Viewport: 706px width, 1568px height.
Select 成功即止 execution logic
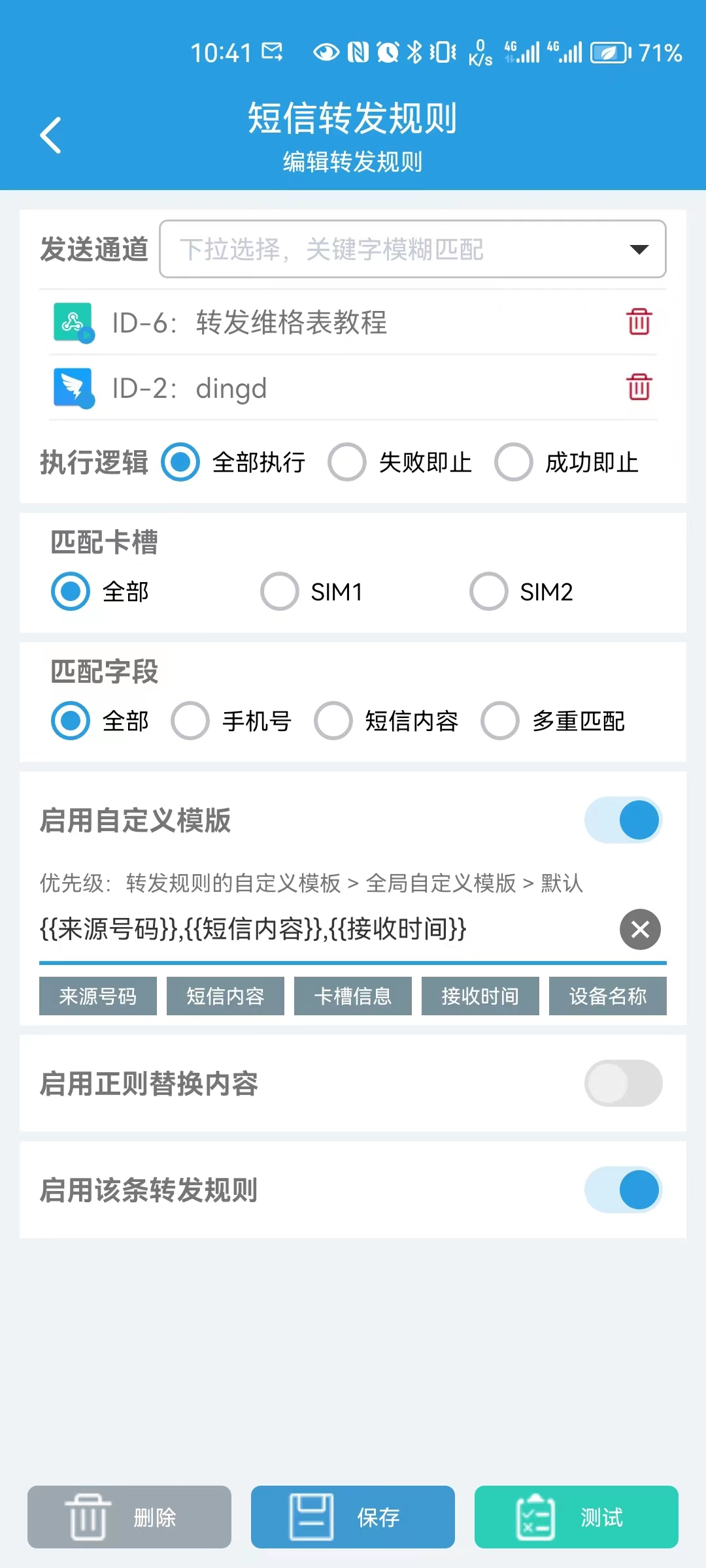click(514, 462)
